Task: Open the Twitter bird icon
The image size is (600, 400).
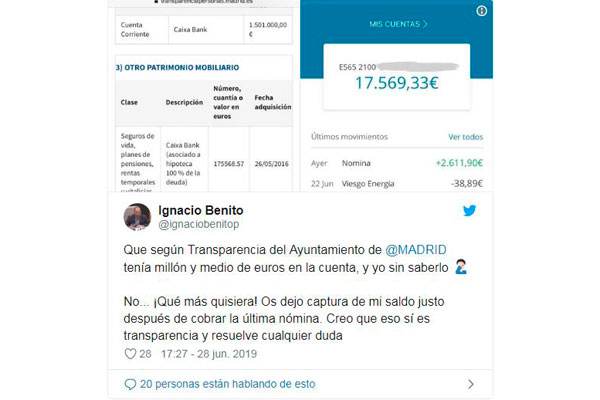Action: pyautogui.click(x=469, y=212)
